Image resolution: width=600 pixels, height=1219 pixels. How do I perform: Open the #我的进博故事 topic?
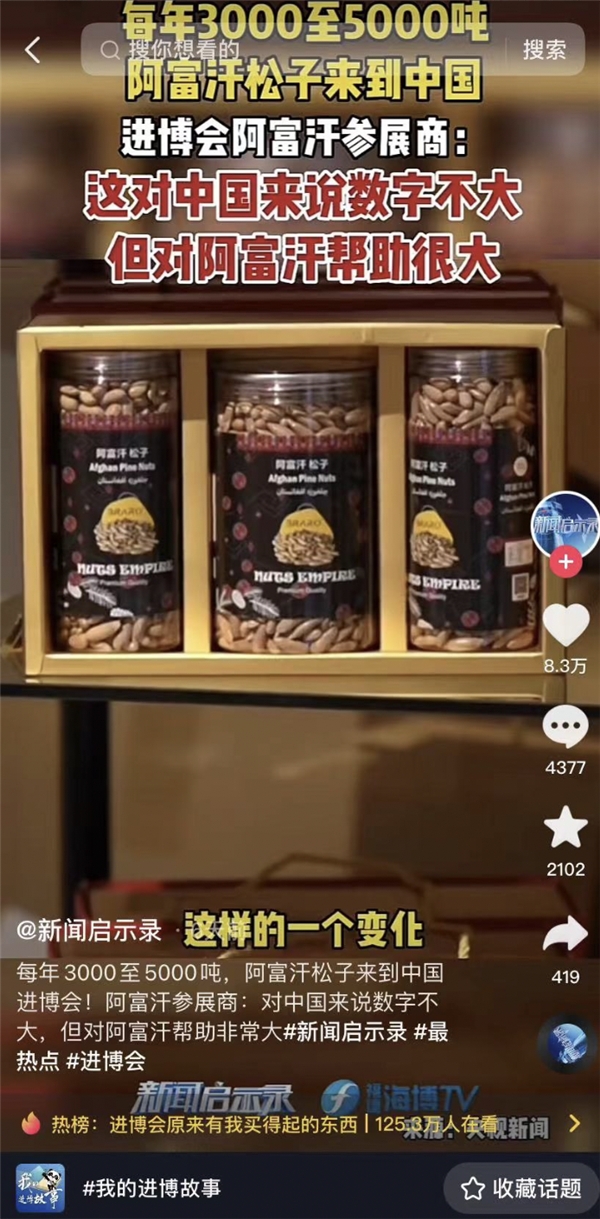151,1188
